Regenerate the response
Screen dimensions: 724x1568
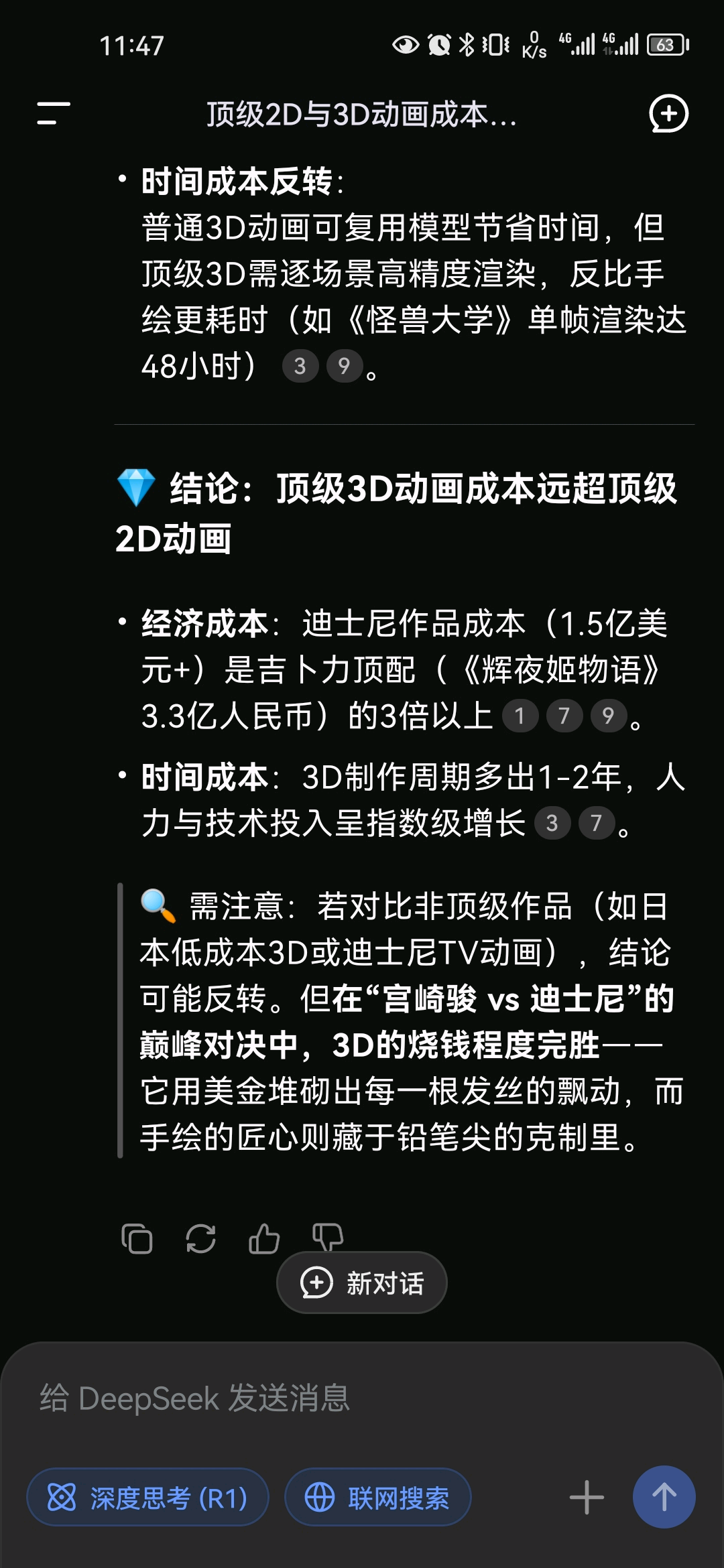tap(200, 1238)
